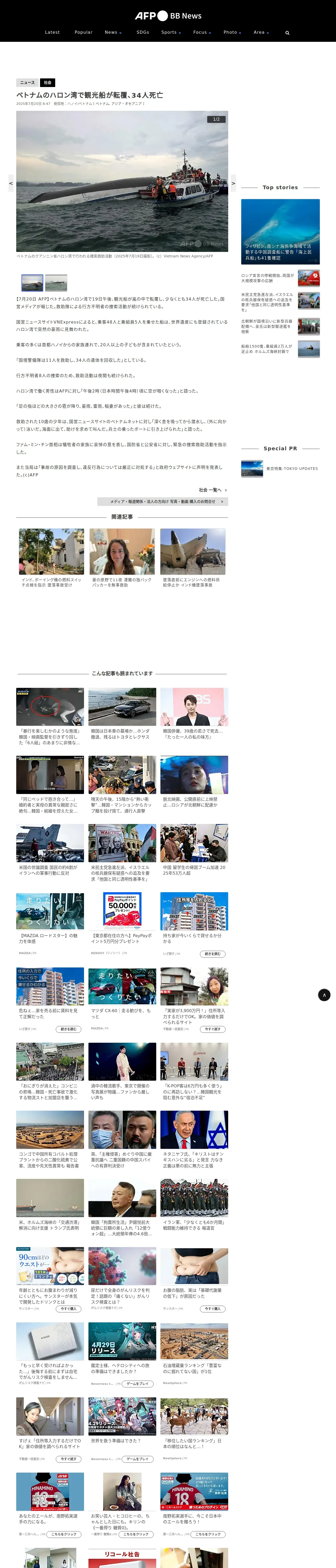Open the search icon in the header
Image resolution: width=336 pixels, height=1568 pixels.
pyautogui.click(x=287, y=33)
